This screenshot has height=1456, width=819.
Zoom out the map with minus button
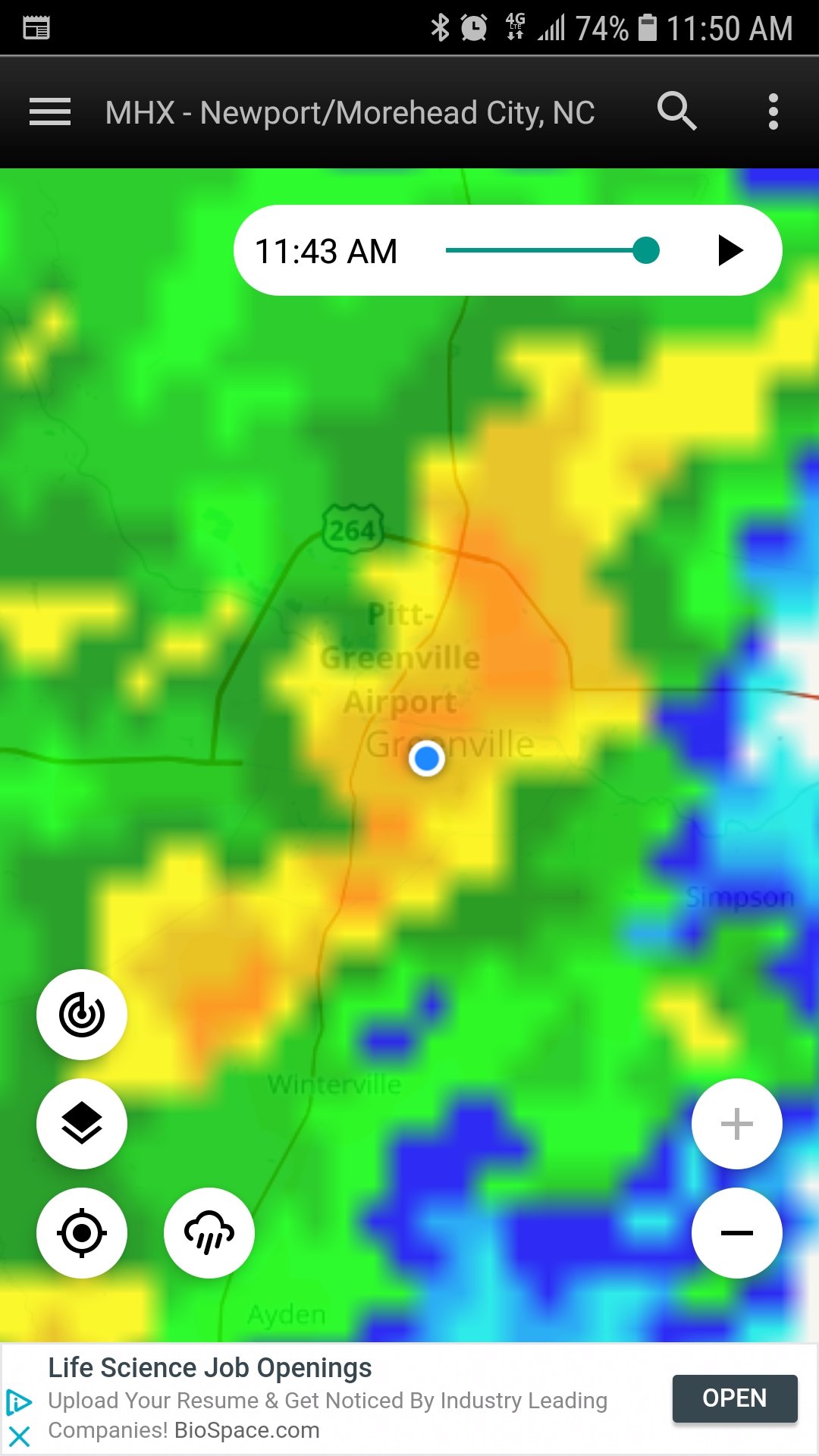click(x=737, y=1233)
